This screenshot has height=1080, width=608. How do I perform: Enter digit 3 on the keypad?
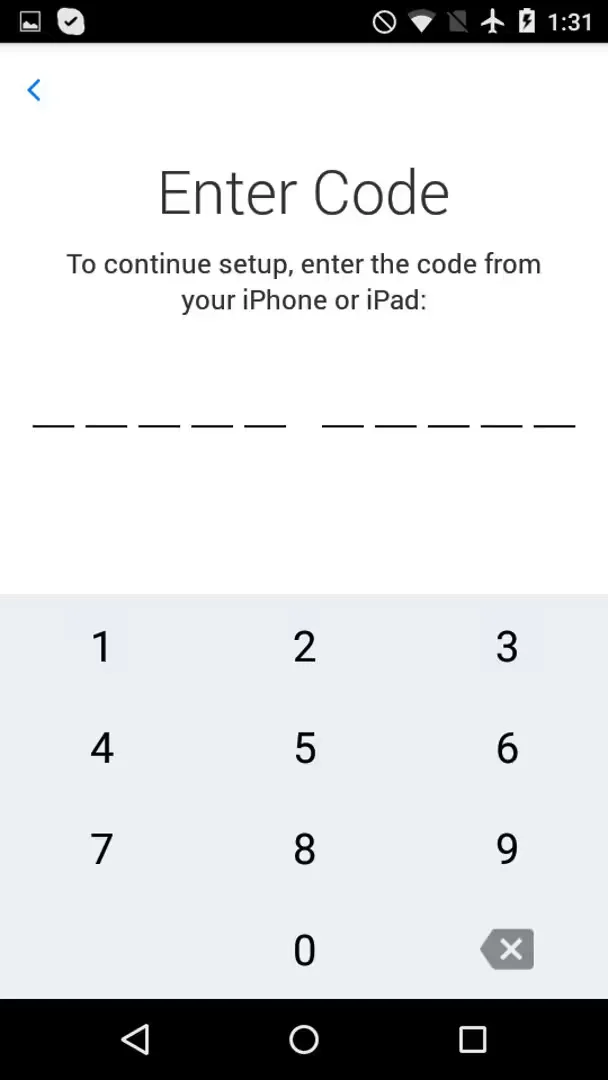point(507,646)
